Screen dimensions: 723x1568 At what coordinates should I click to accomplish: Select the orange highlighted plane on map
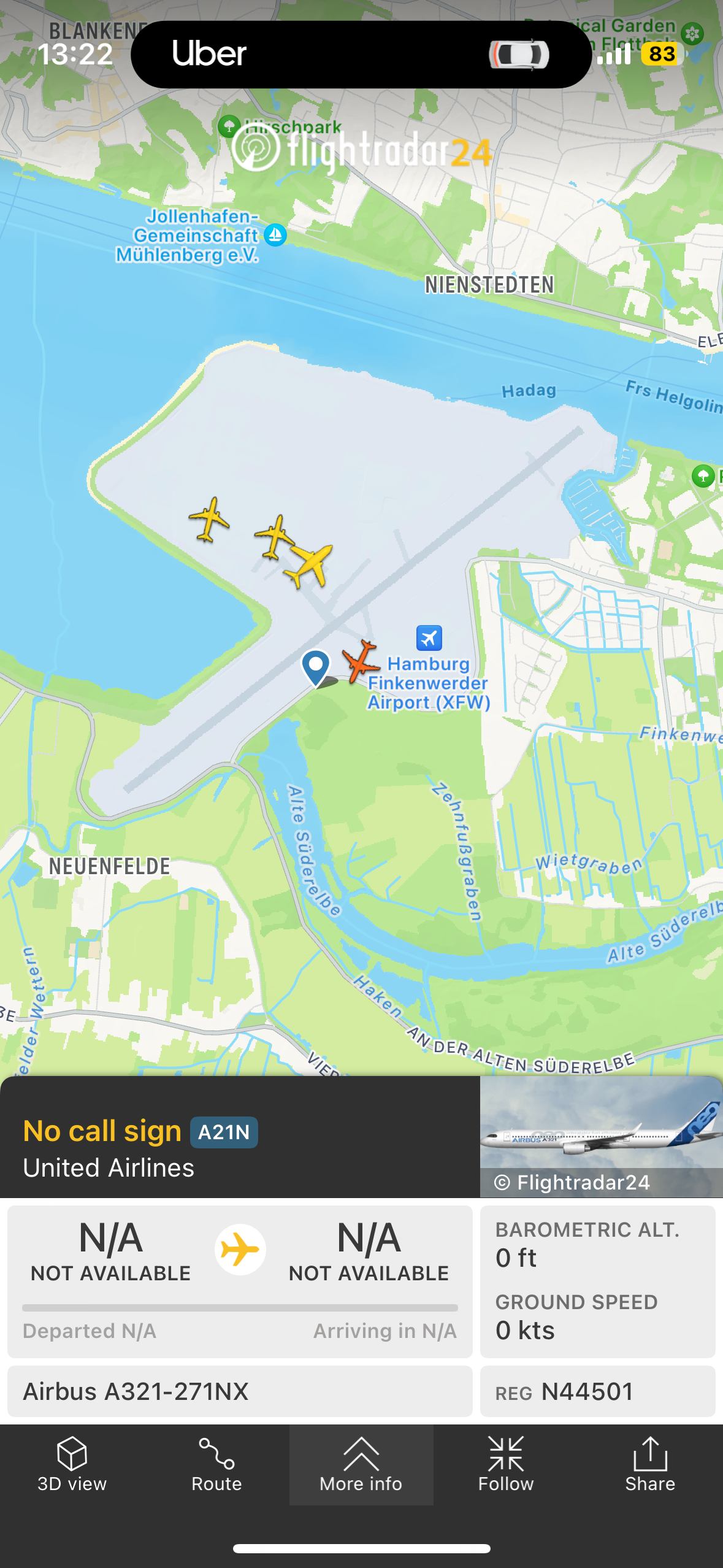[x=361, y=661]
